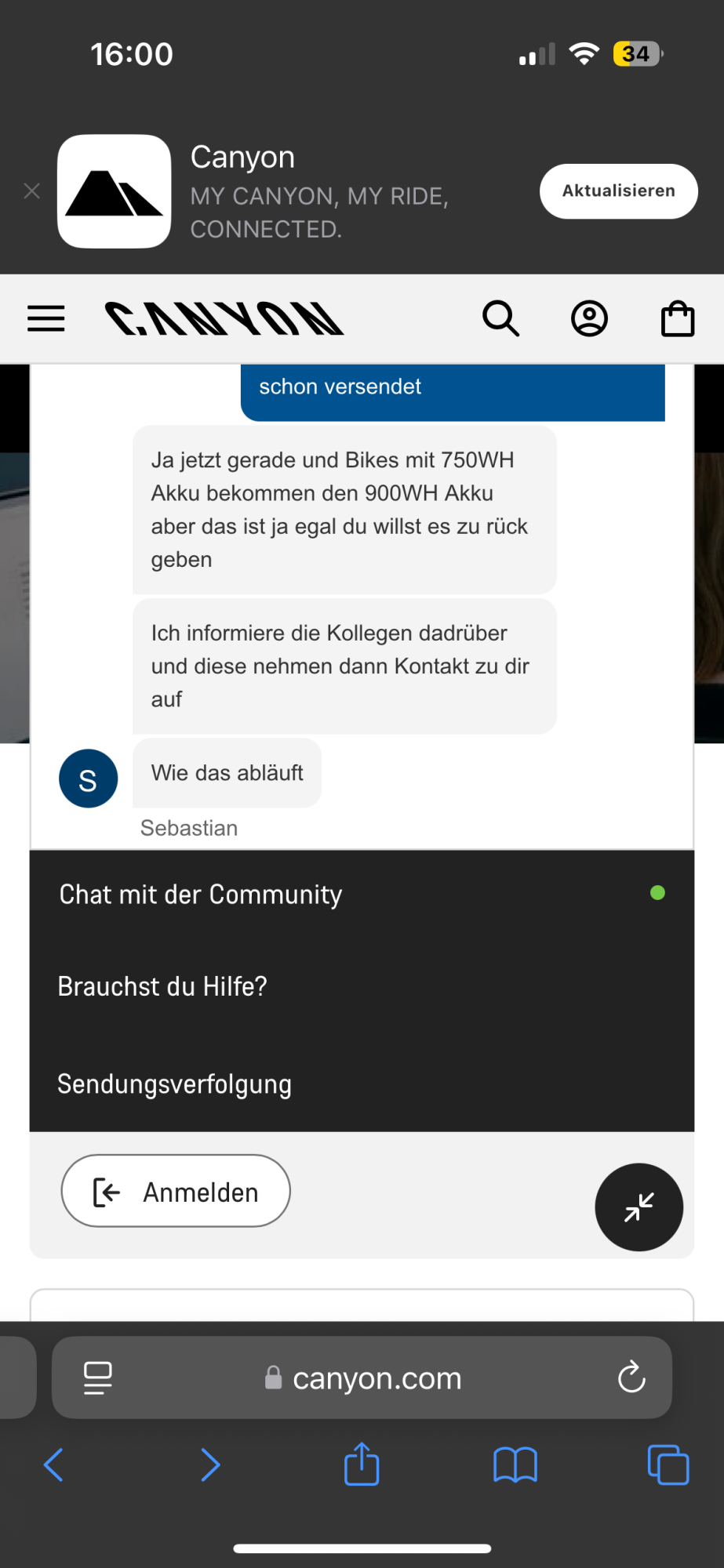The image size is (724, 1568).
Task: Open Brauchst du Hilfe?
Action: (x=163, y=986)
